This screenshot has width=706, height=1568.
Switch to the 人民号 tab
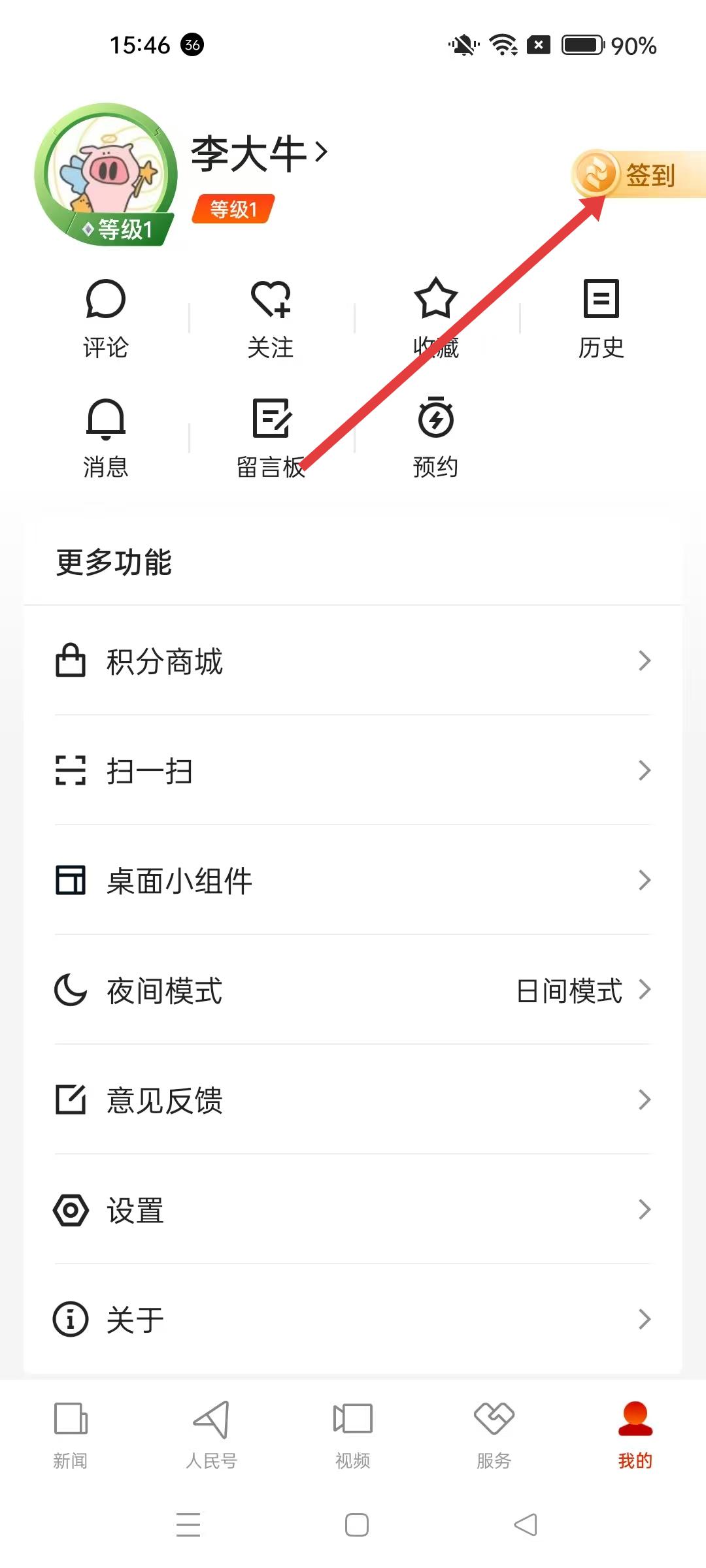[x=211, y=1434]
